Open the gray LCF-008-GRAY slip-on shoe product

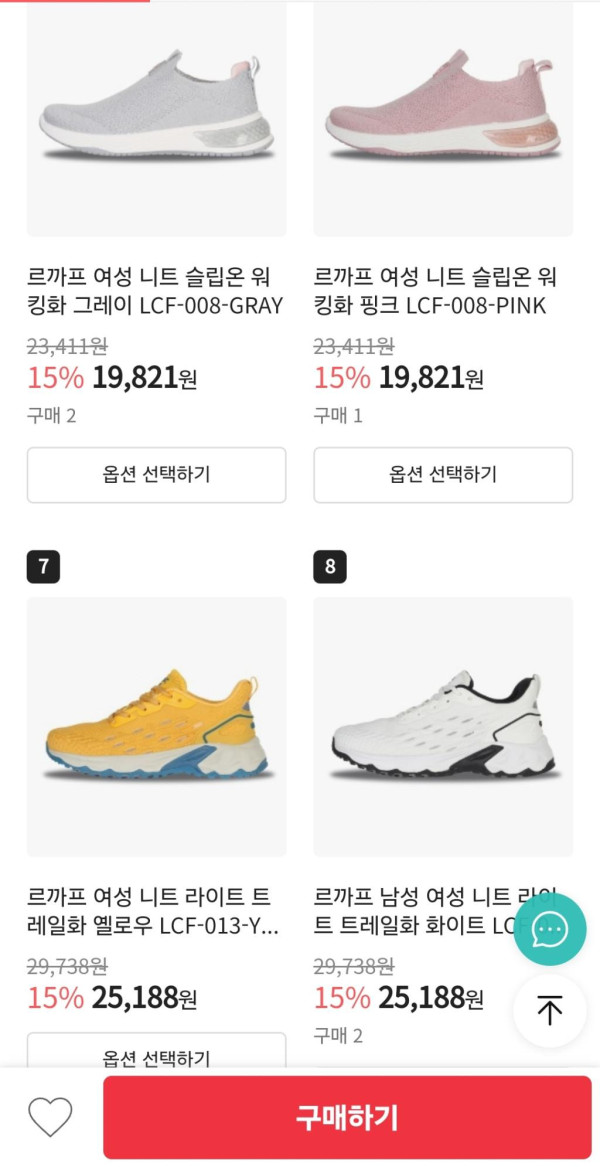(156, 120)
